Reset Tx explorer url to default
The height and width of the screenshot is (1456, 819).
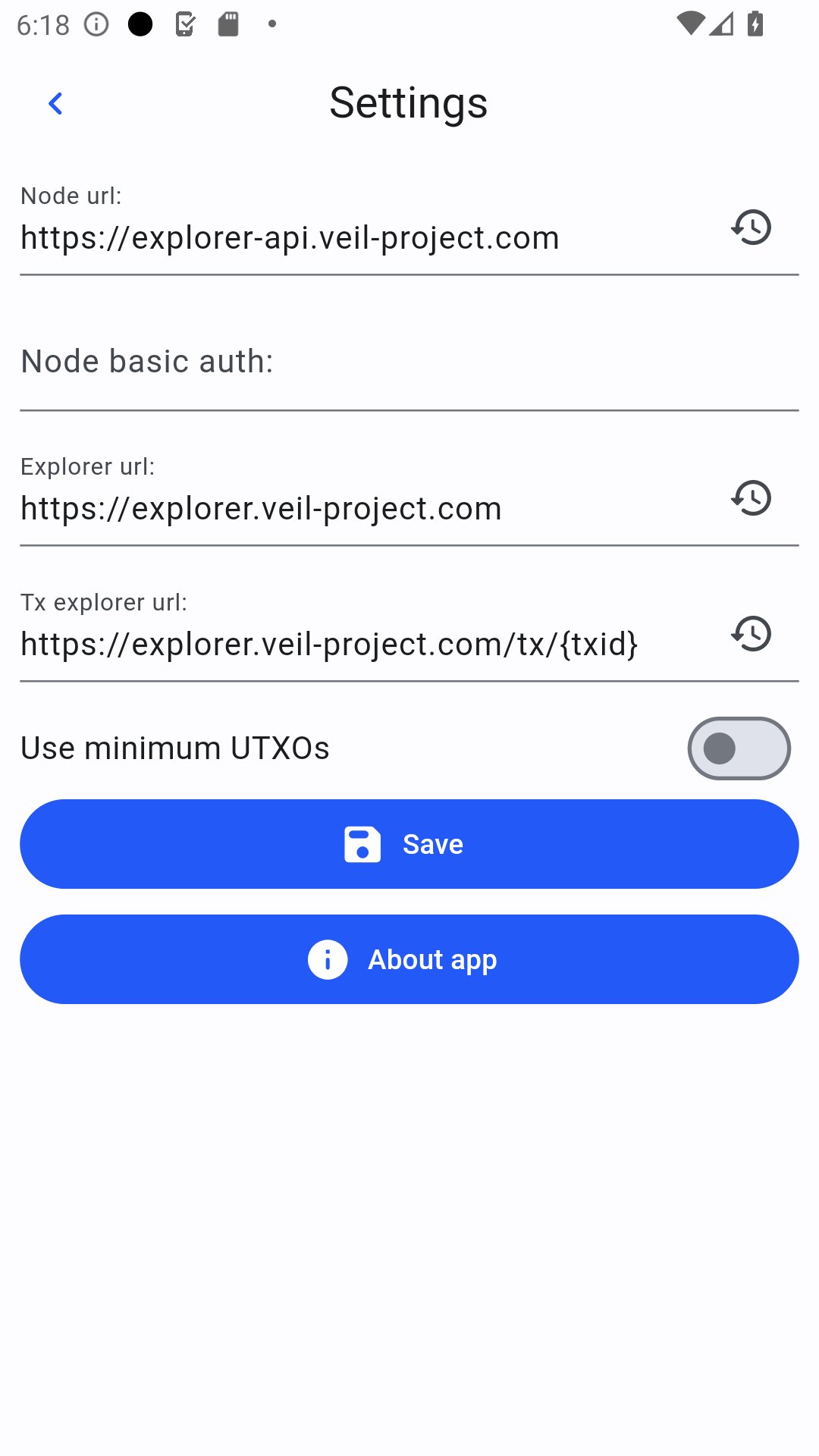click(751, 633)
